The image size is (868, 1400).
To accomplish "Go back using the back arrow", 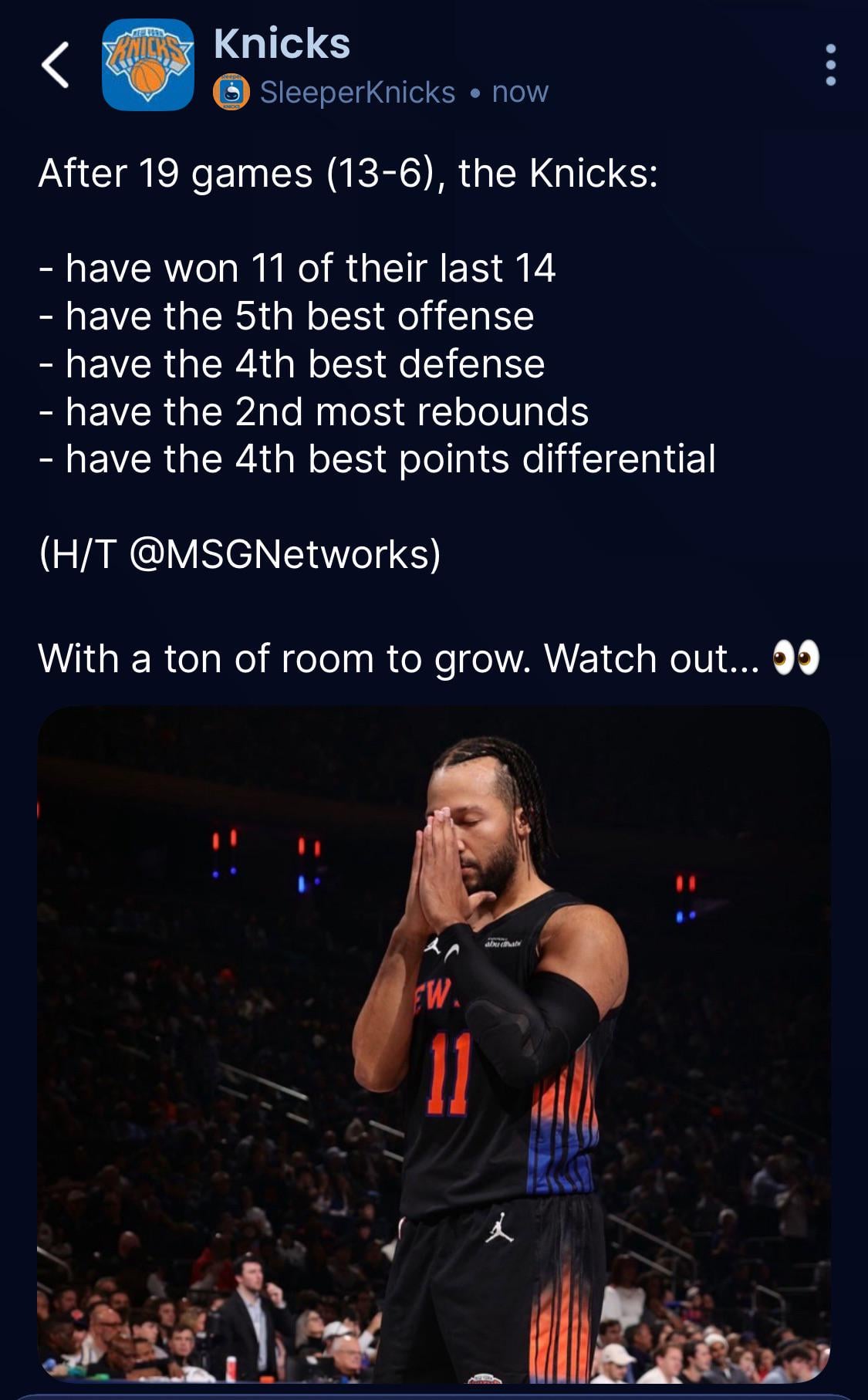I will pos(56,65).
